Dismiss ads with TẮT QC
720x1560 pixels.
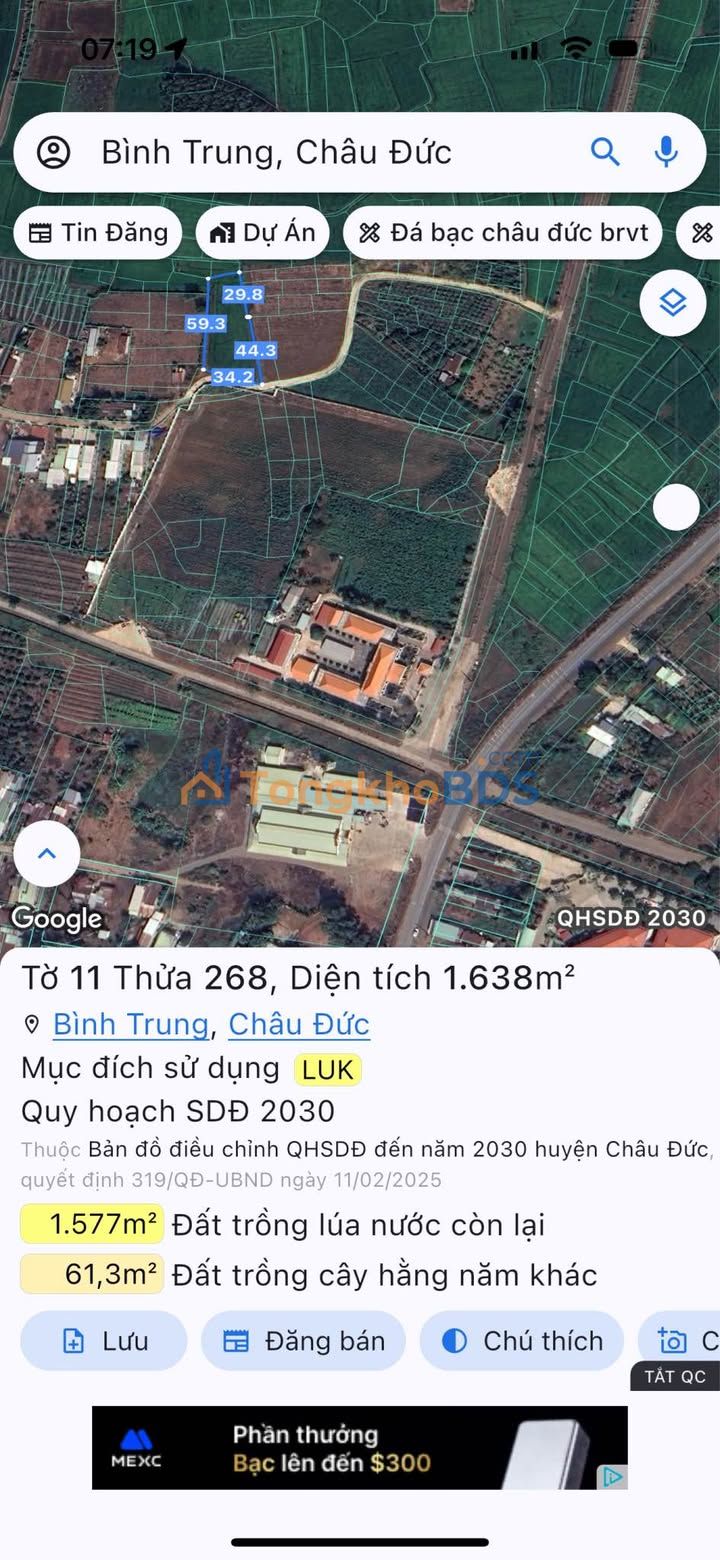pos(675,1377)
